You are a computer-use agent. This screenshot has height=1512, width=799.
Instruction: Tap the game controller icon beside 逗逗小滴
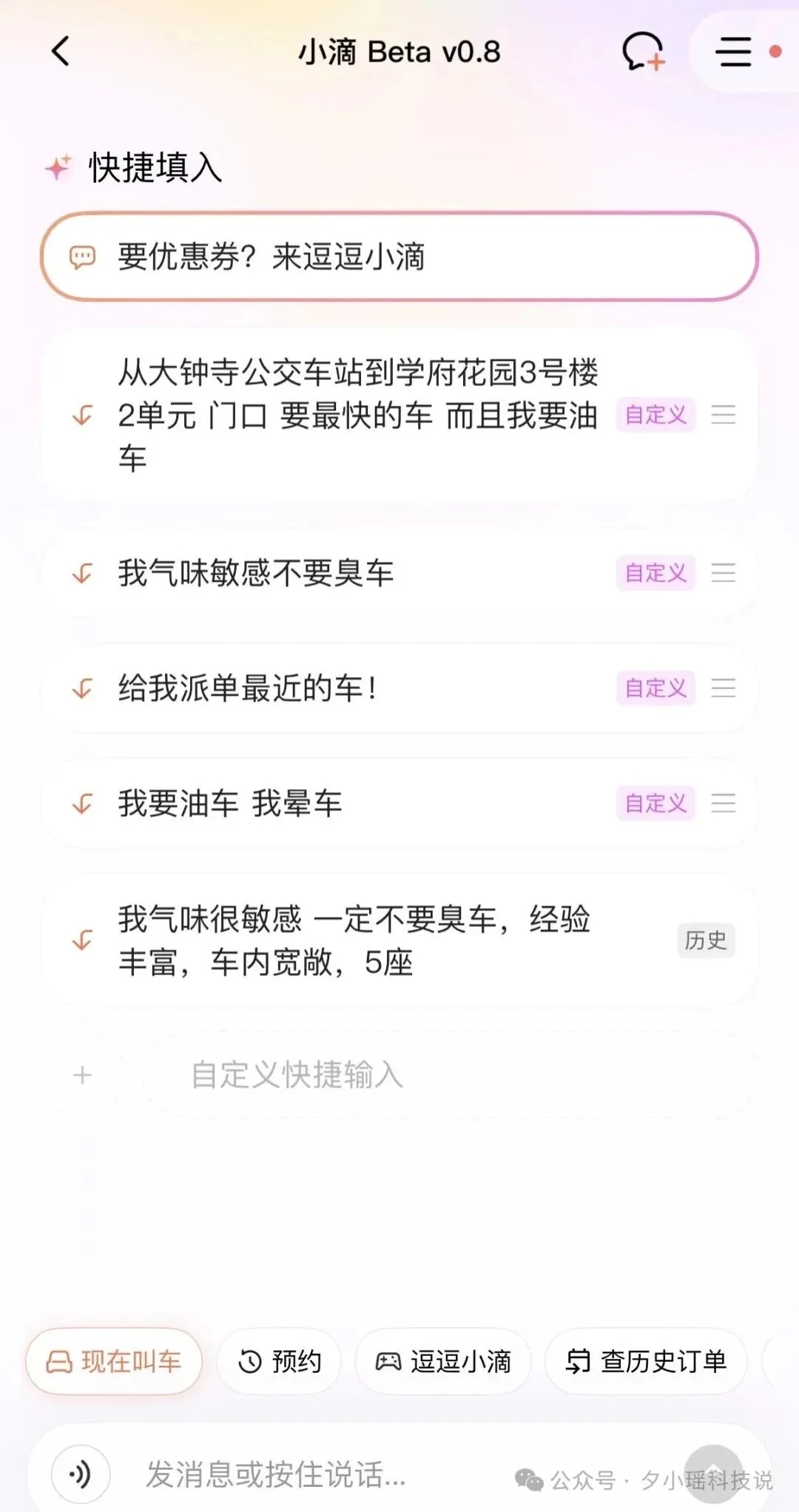click(390, 1360)
